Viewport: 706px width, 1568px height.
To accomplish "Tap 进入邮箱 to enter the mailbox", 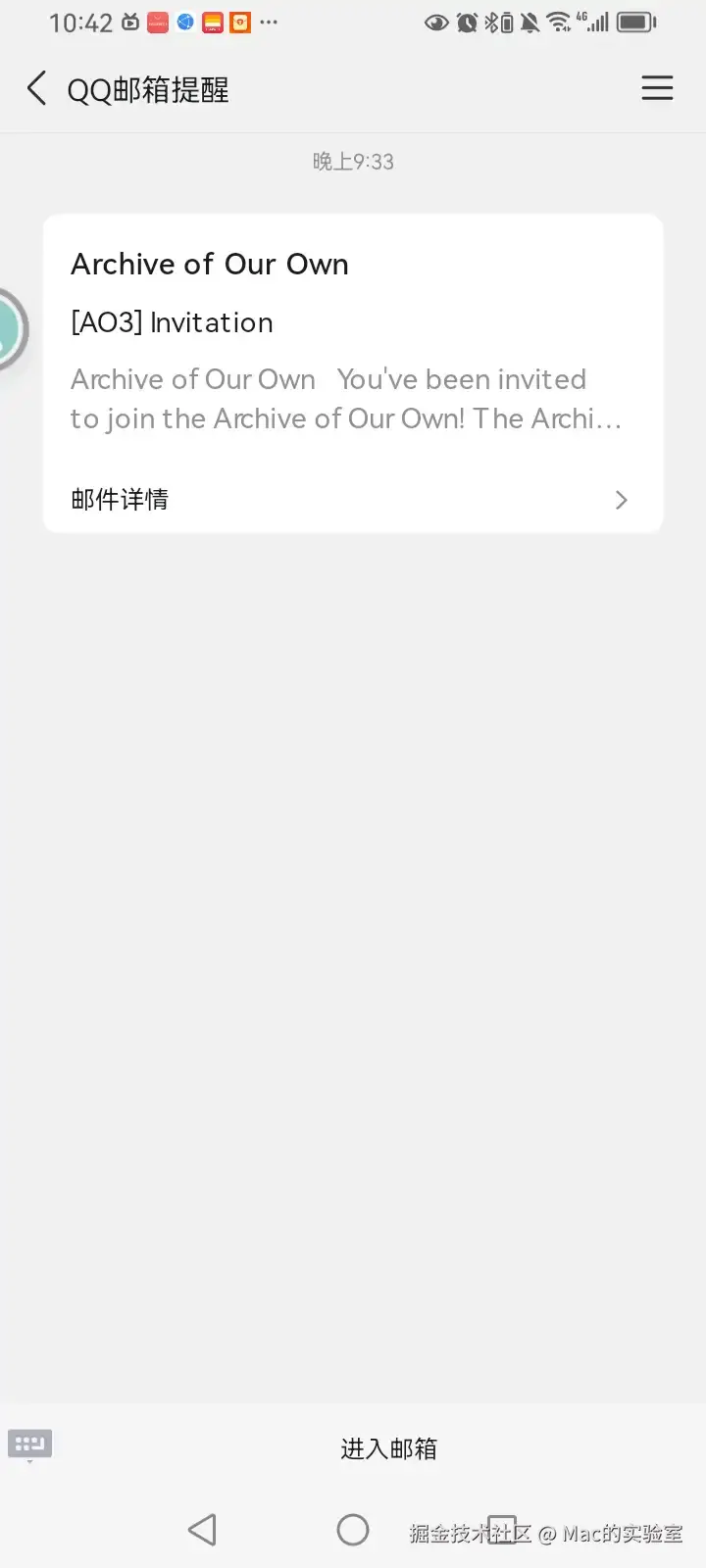I will coord(388,1448).
